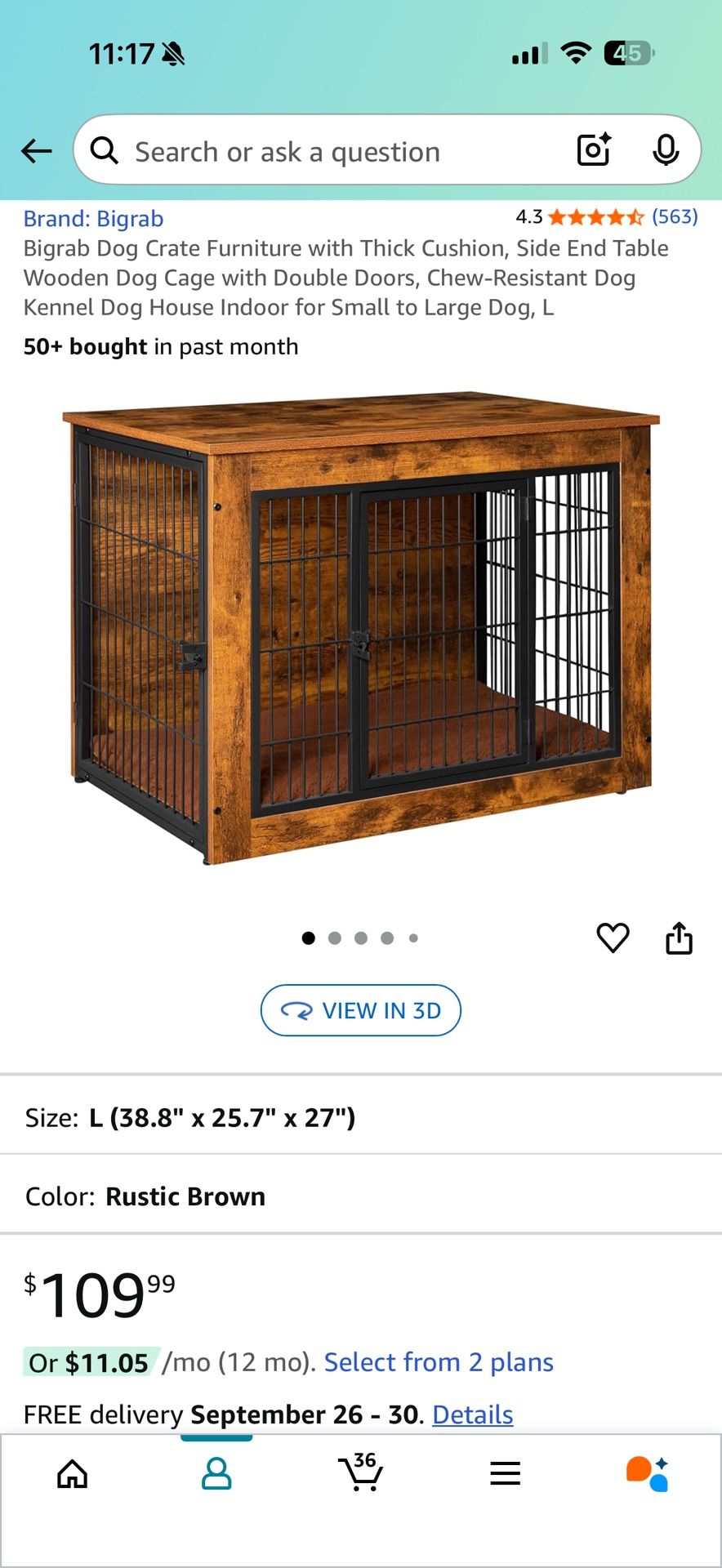Viewport: 722px width, 1568px height.
Task: Open the delivery Details link
Action: [472, 1414]
